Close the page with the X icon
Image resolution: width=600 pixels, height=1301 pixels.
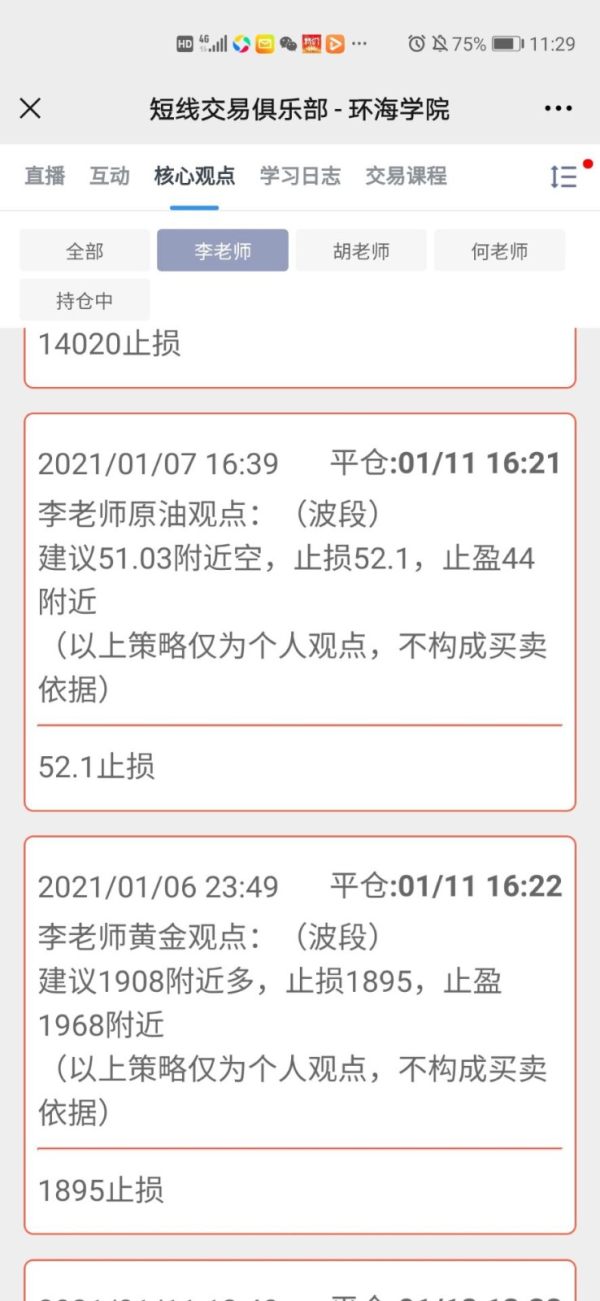pyautogui.click(x=31, y=109)
